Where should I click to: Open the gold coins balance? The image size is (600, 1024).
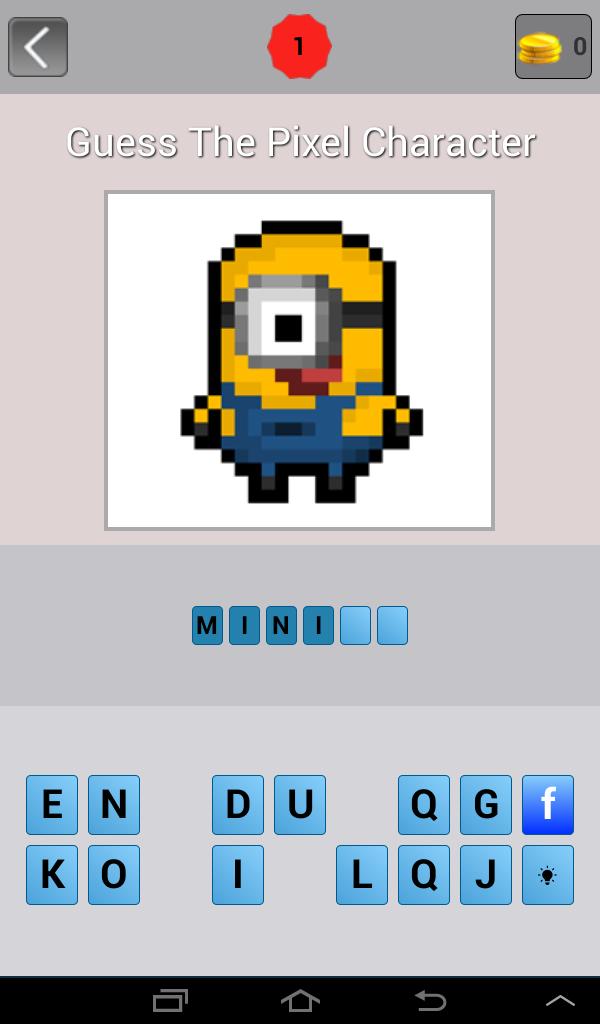pyautogui.click(x=553, y=47)
